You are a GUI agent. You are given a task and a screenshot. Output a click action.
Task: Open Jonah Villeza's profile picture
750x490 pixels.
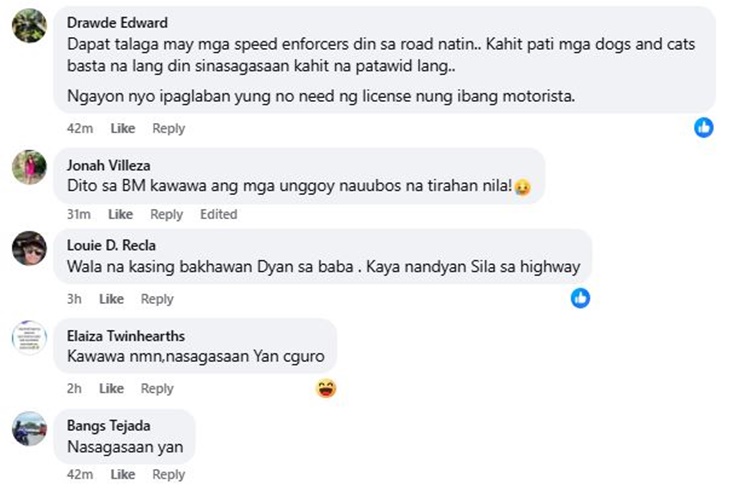(x=29, y=167)
